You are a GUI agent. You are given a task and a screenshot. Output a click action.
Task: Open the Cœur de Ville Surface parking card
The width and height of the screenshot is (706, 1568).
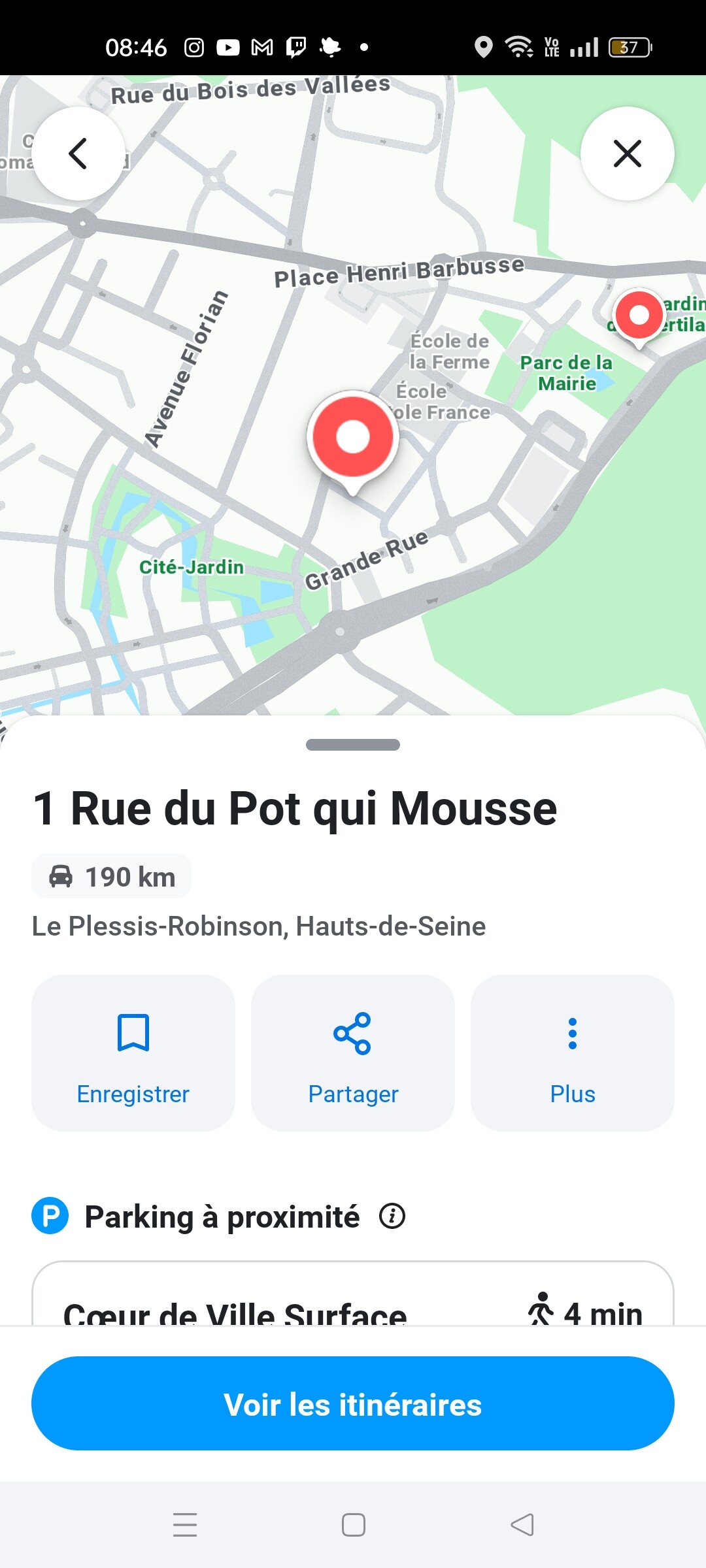click(353, 1294)
